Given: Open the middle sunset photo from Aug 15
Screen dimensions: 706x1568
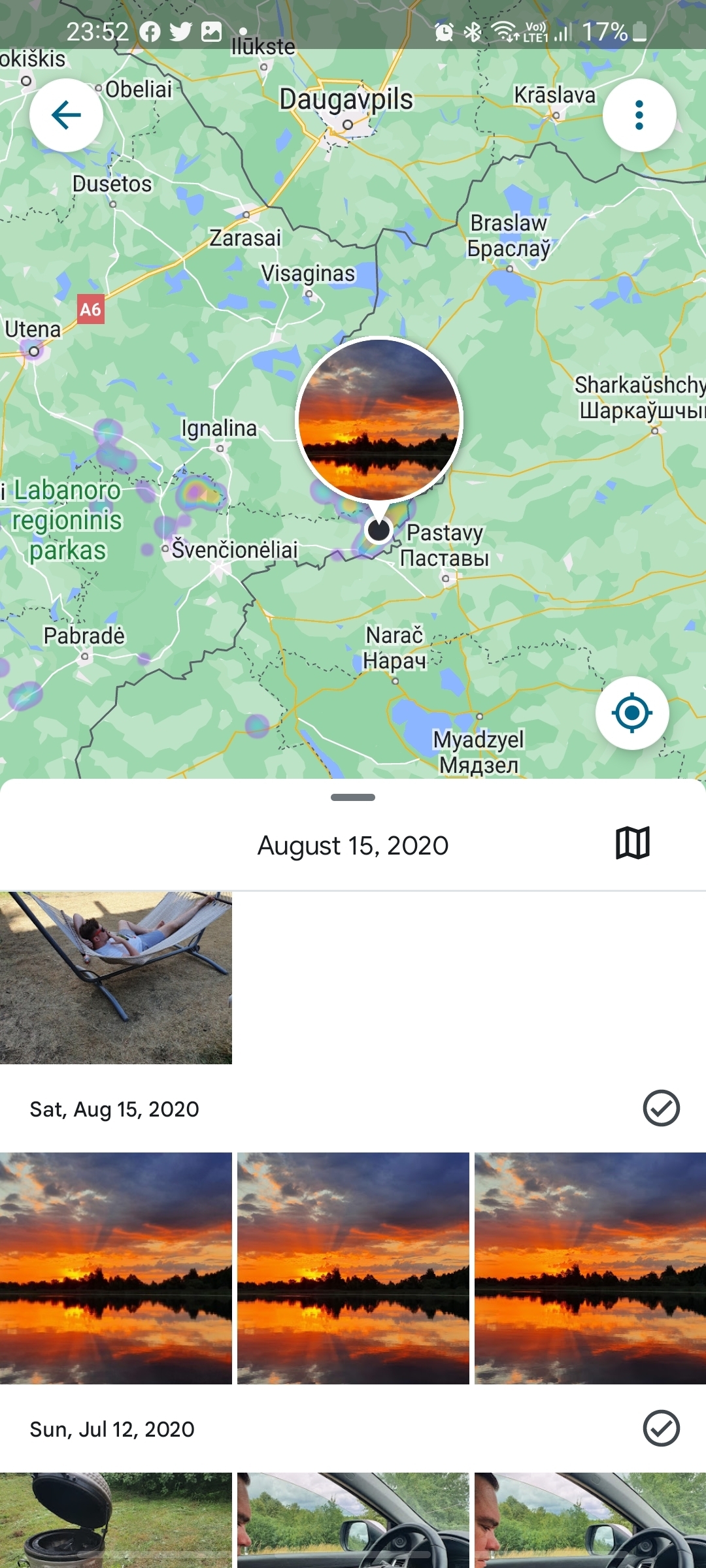Looking at the screenshot, I should (353, 1267).
